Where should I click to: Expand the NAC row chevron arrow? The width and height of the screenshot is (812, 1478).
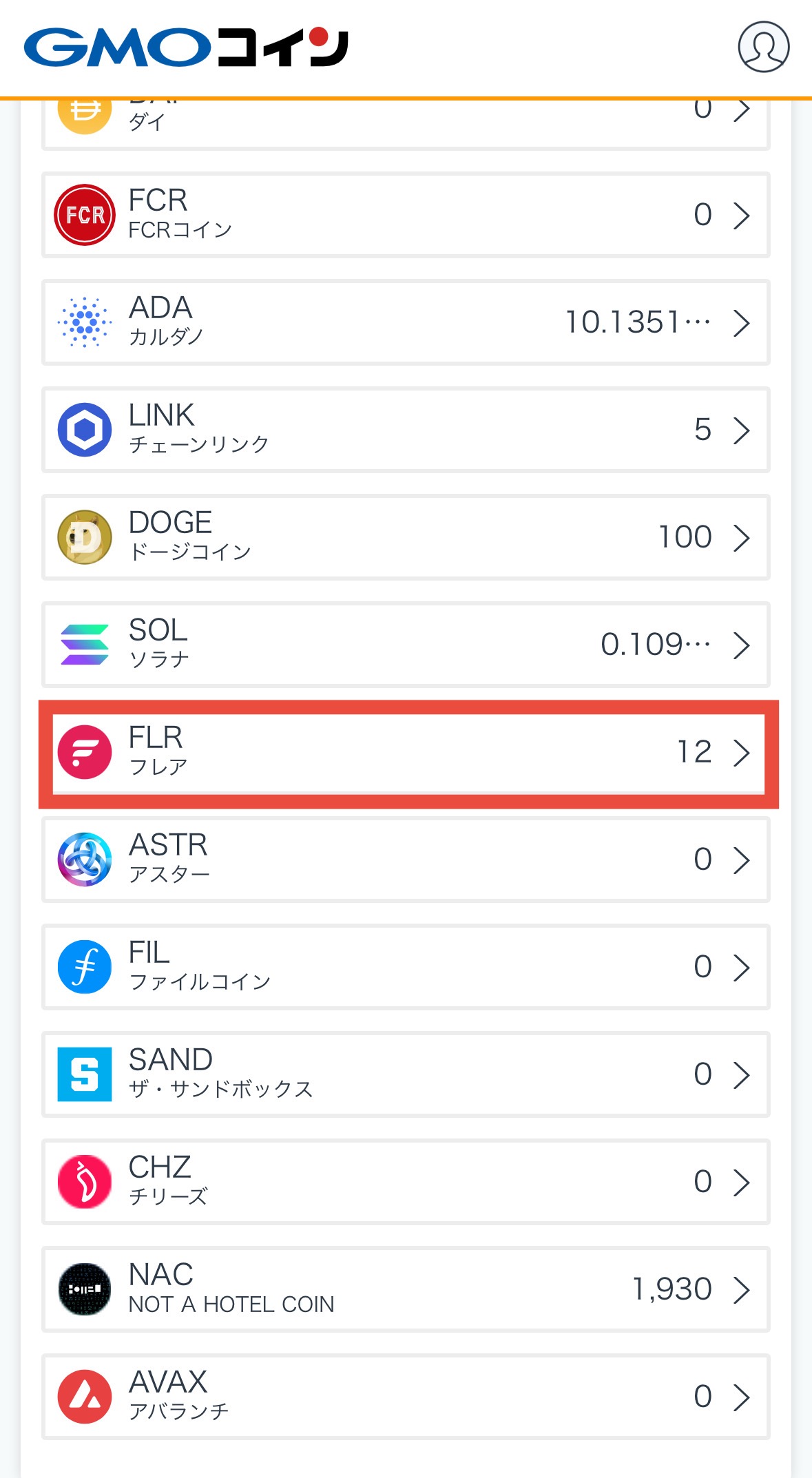point(742,1289)
